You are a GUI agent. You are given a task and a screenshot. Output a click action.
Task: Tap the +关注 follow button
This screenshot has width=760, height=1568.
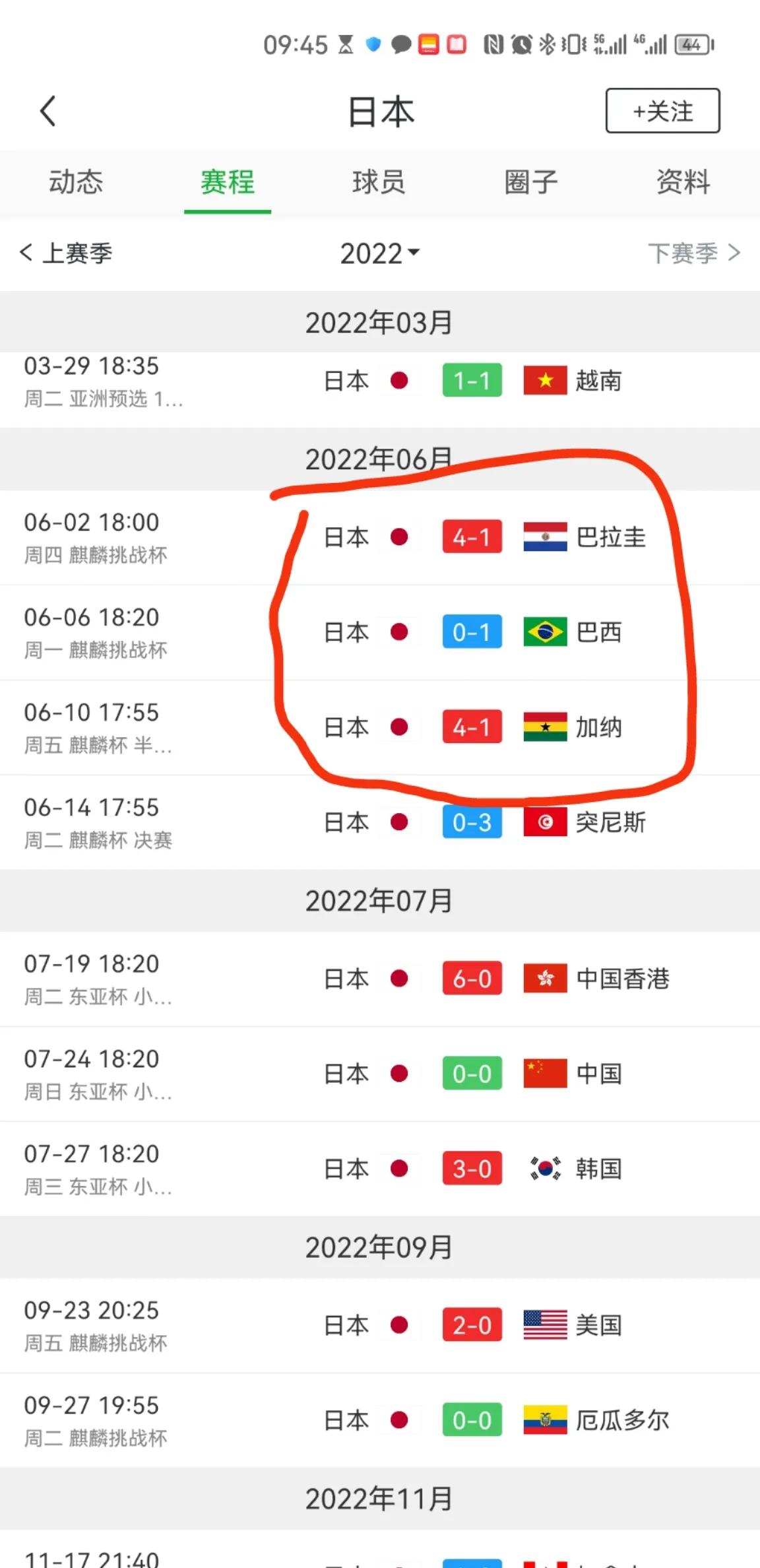pyautogui.click(x=662, y=111)
